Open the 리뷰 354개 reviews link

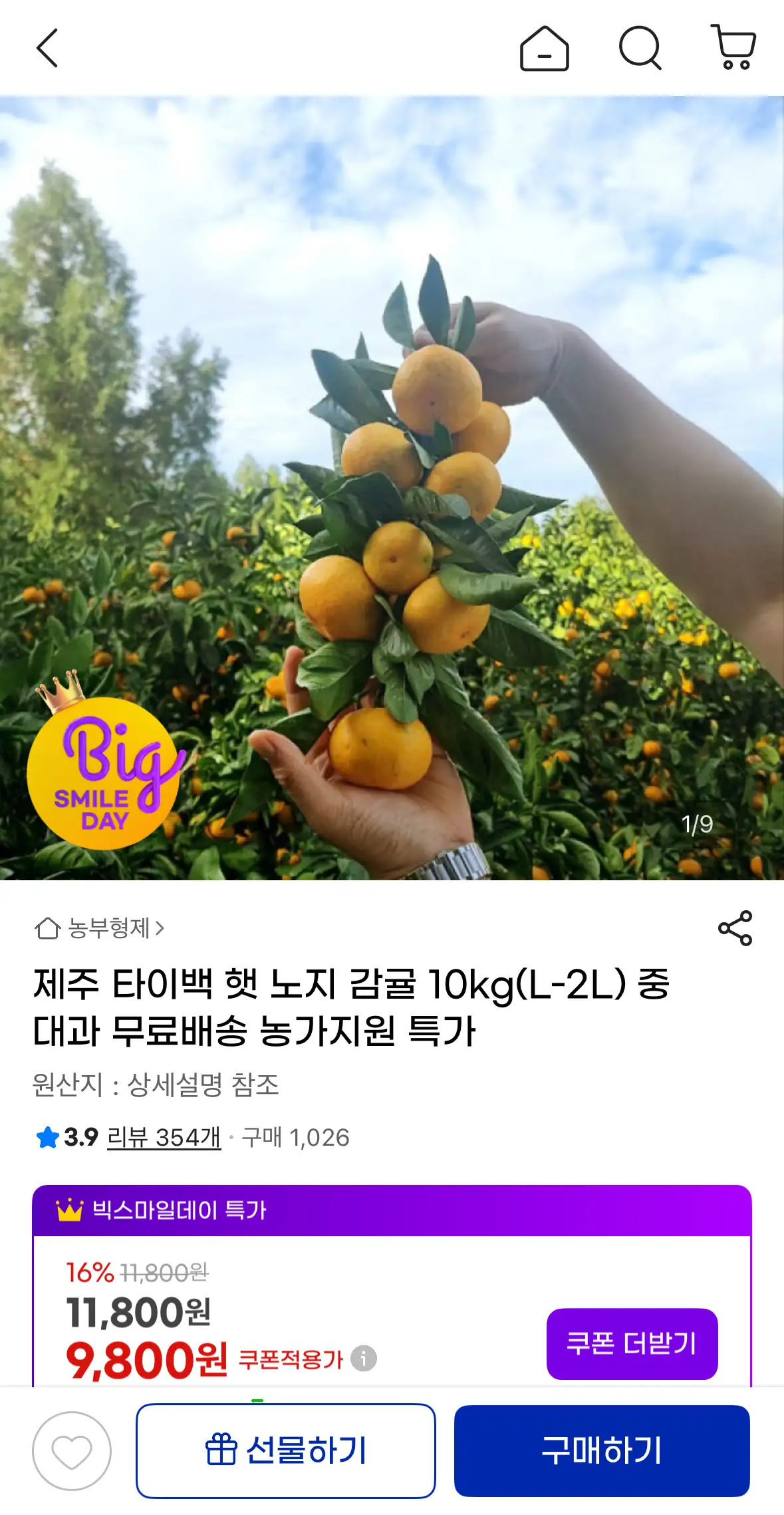pos(164,1137)
